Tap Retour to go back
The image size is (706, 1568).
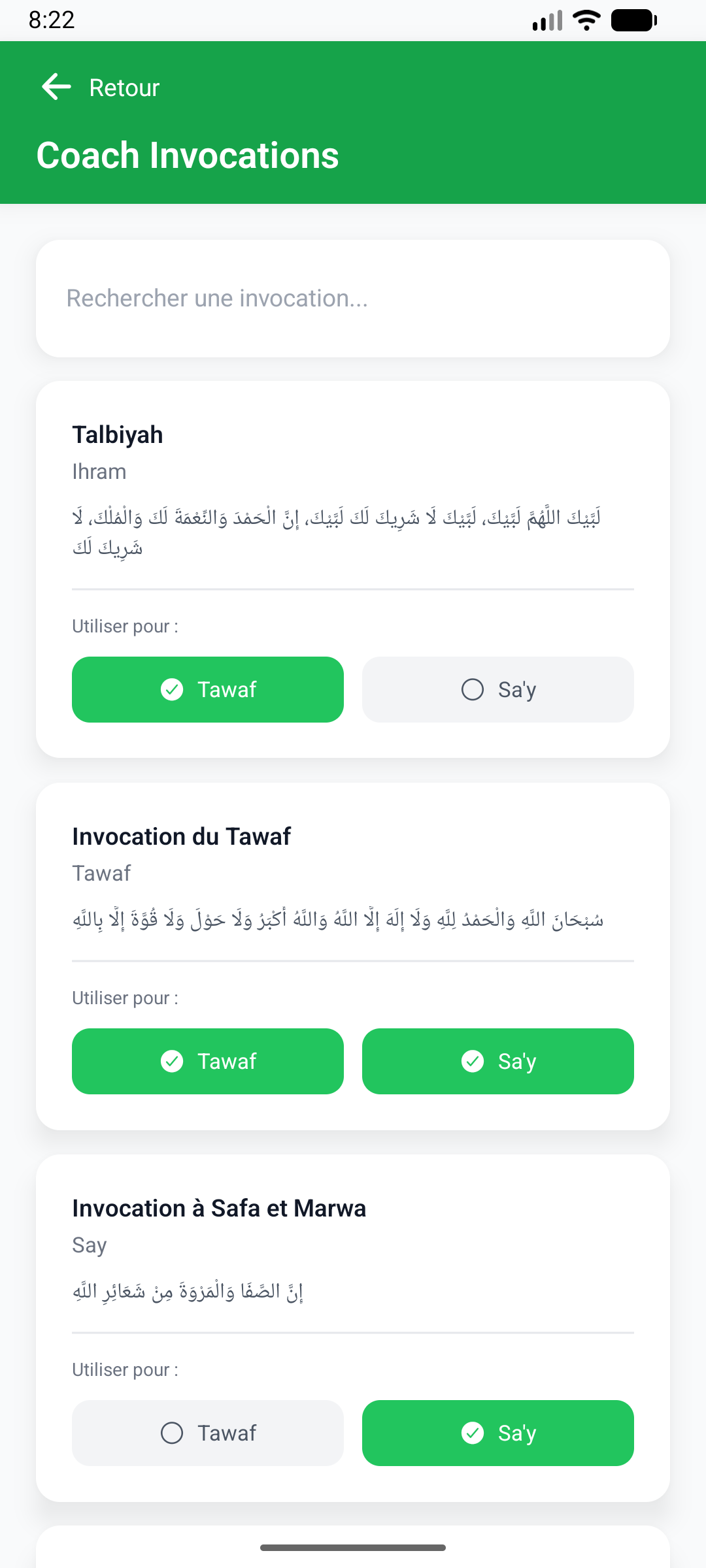point(123,86)
